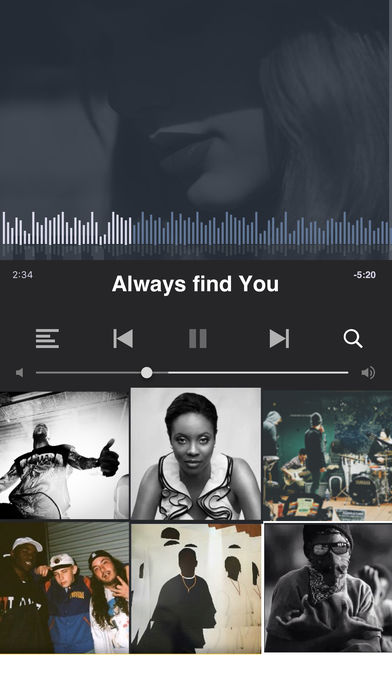The height and width of the screenshot is (696, 392).
Task: Pause the song Always find You
Action: pyautogui.click(x=198, y=339)
